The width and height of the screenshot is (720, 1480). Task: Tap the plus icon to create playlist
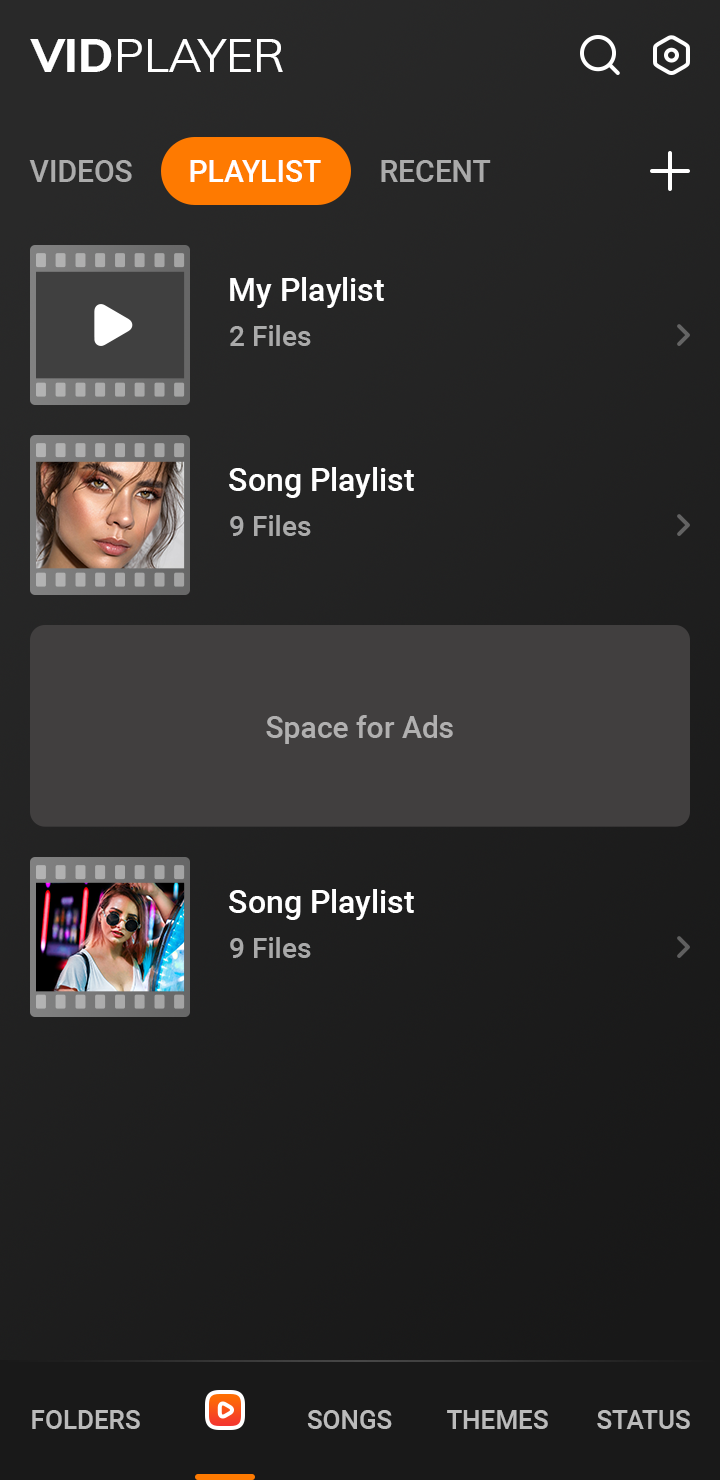coord(669,171)
